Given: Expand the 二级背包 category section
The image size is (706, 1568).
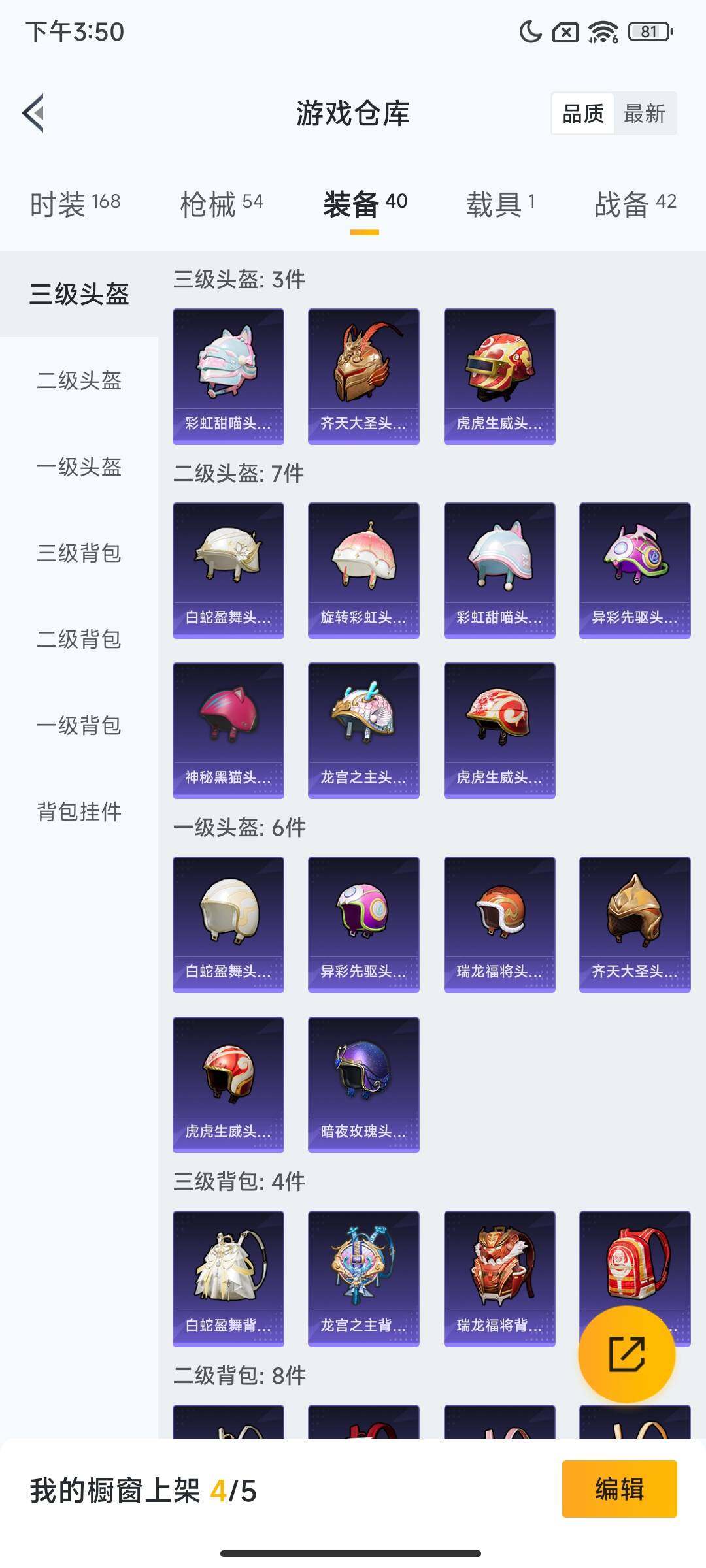Looking at the screenshot, I should [x=78, y=640].
